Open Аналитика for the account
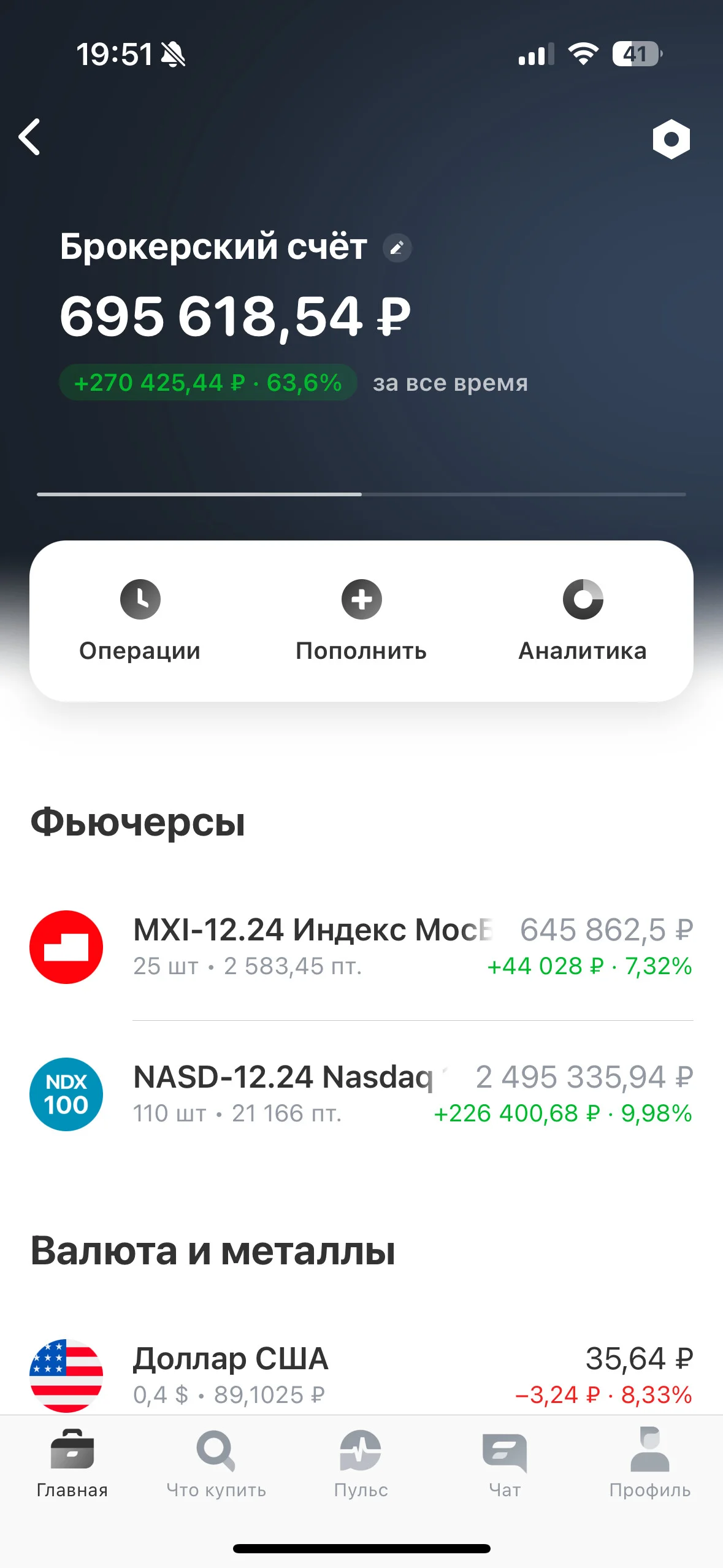723x1568 pixels. [583, 621]
